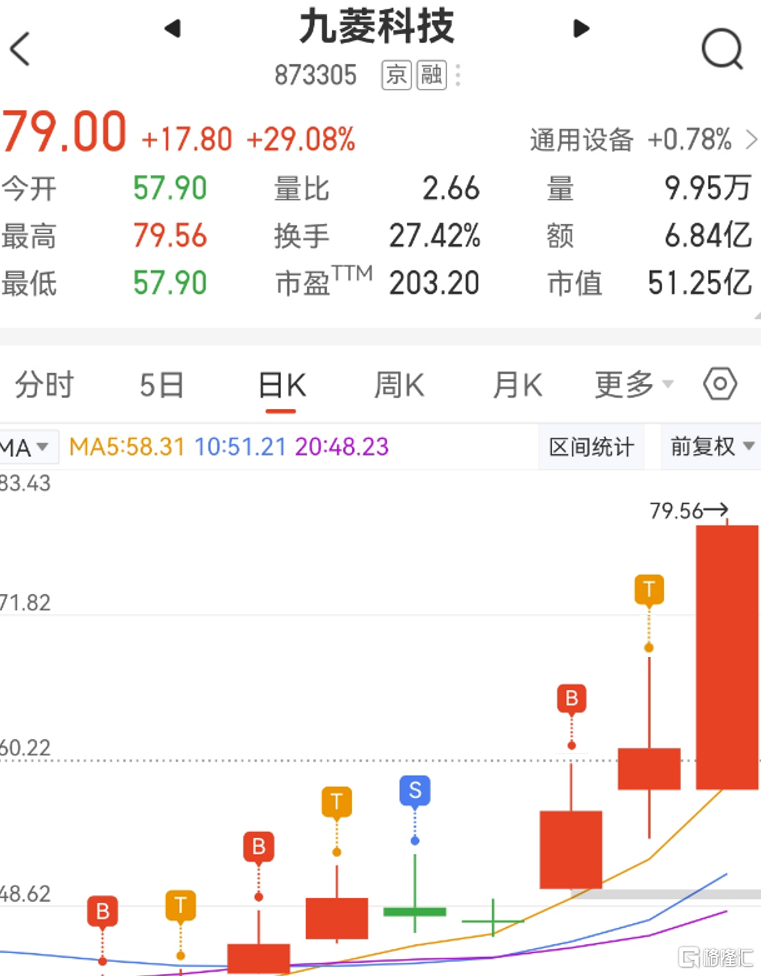Screen dimensions: 761x976
Task: Go back using the top-left arrow
Action: (x=20, y=48)
